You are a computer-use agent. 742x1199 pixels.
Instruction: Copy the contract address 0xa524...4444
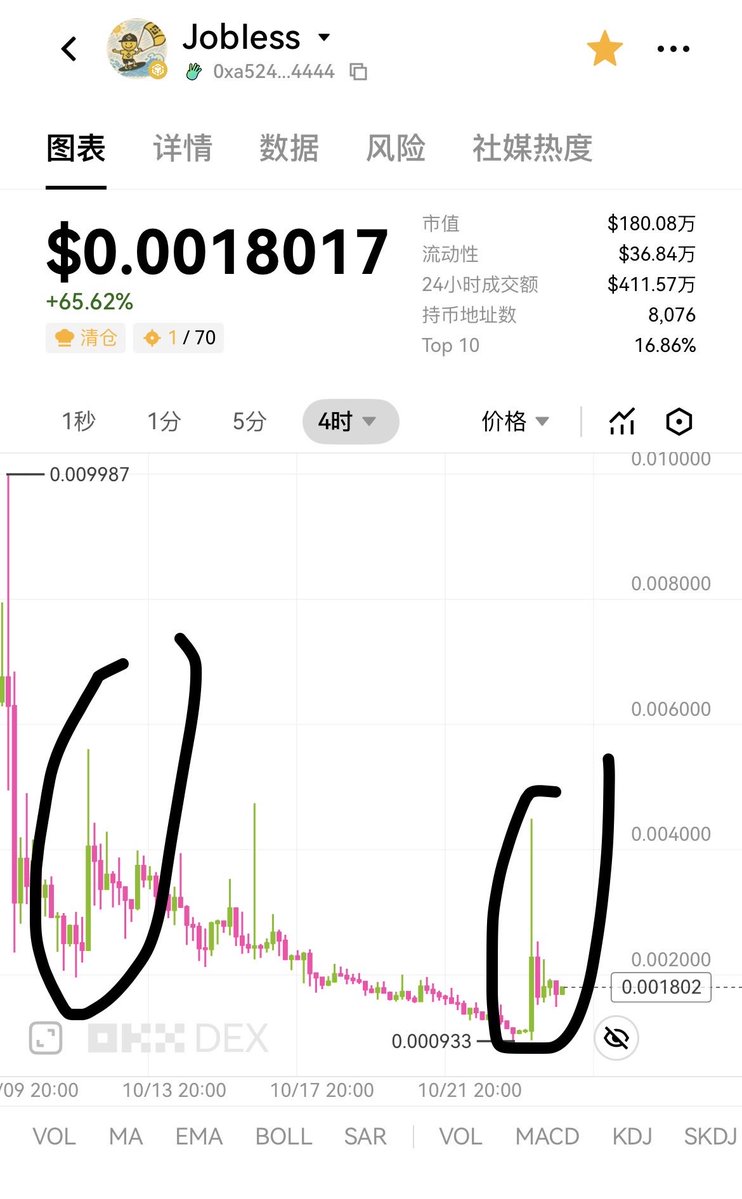358,72
